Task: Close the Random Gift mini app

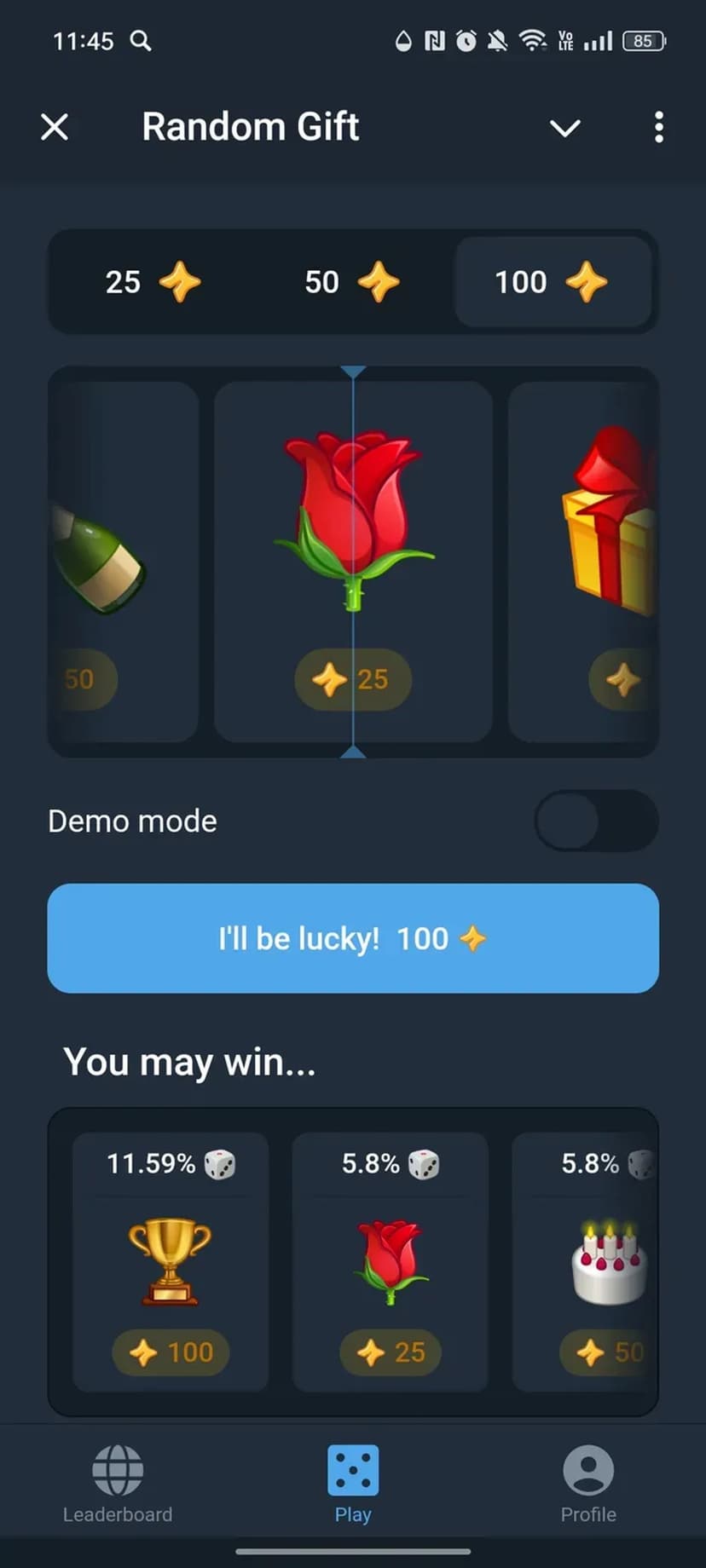Action: [x=55, y=128]
